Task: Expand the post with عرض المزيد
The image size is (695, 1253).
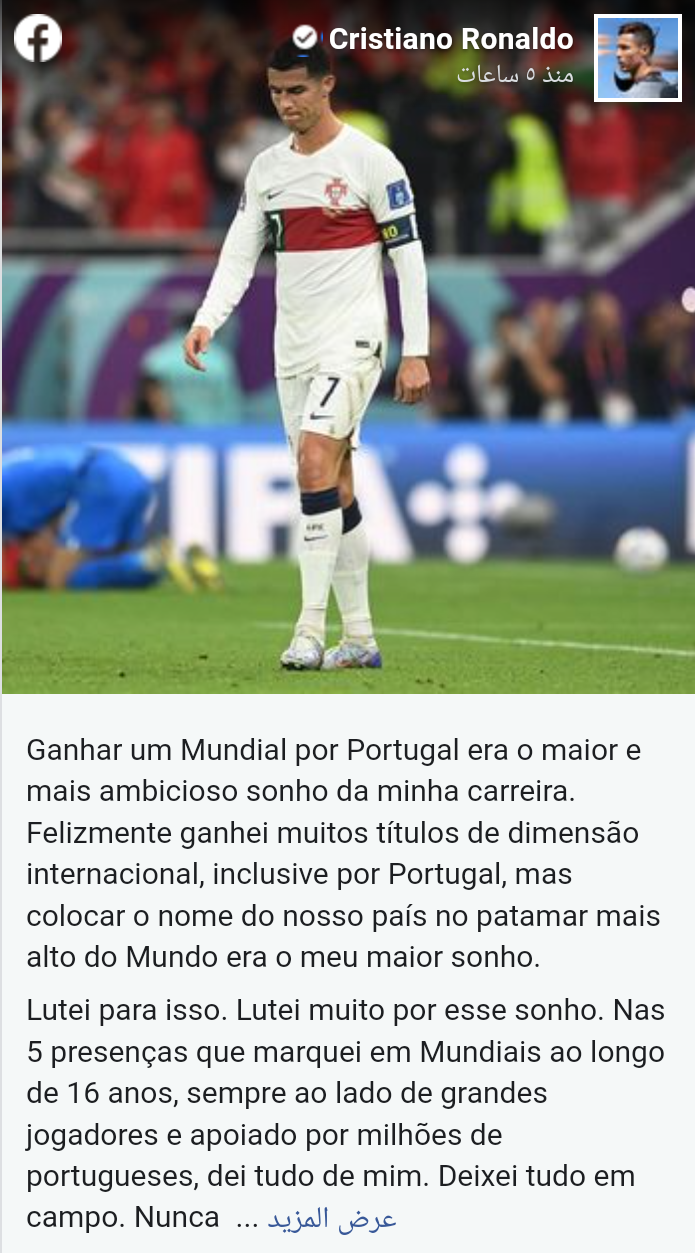Action: (332, 1220)
